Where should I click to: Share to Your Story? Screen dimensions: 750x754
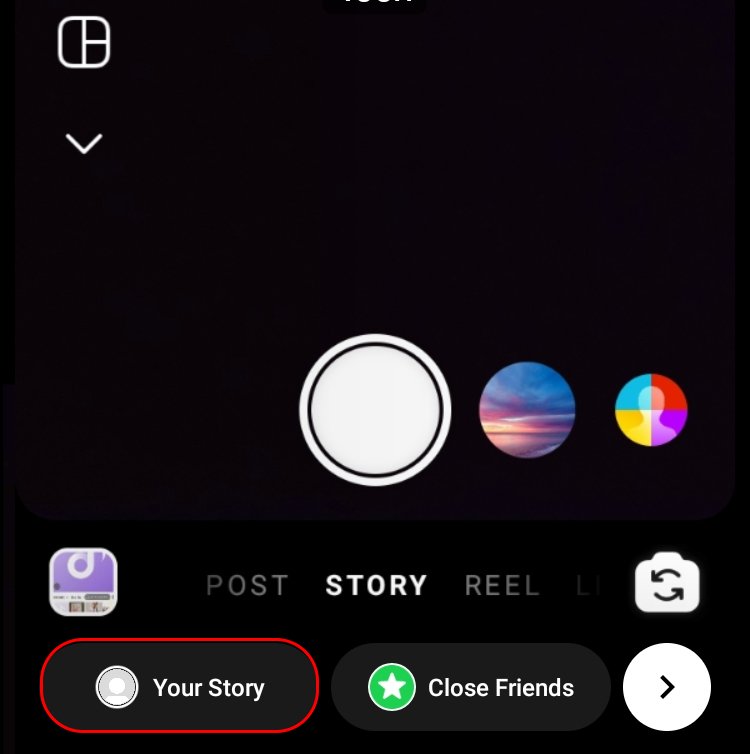click(x=180, y=687)
